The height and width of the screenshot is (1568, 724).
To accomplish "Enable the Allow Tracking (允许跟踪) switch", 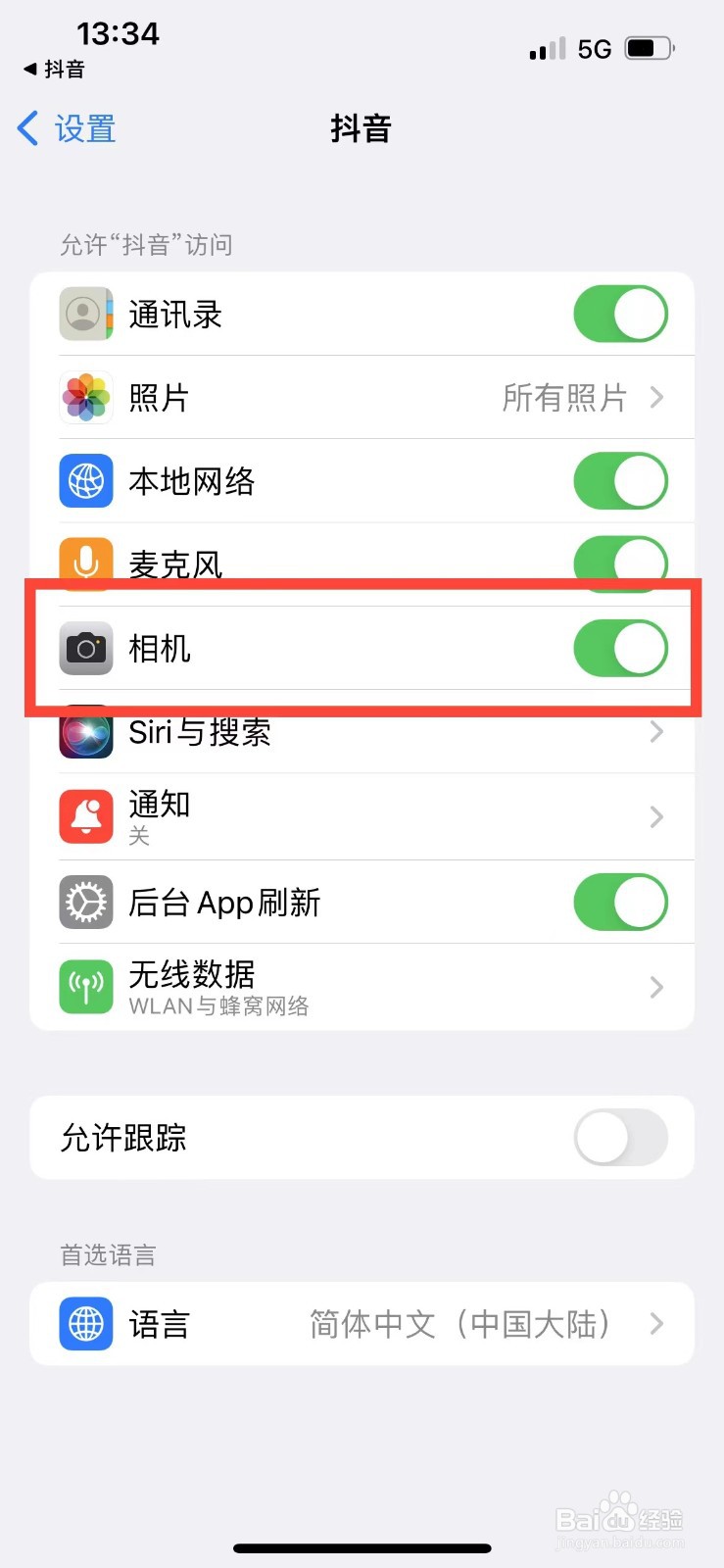I will [620, 1138].
